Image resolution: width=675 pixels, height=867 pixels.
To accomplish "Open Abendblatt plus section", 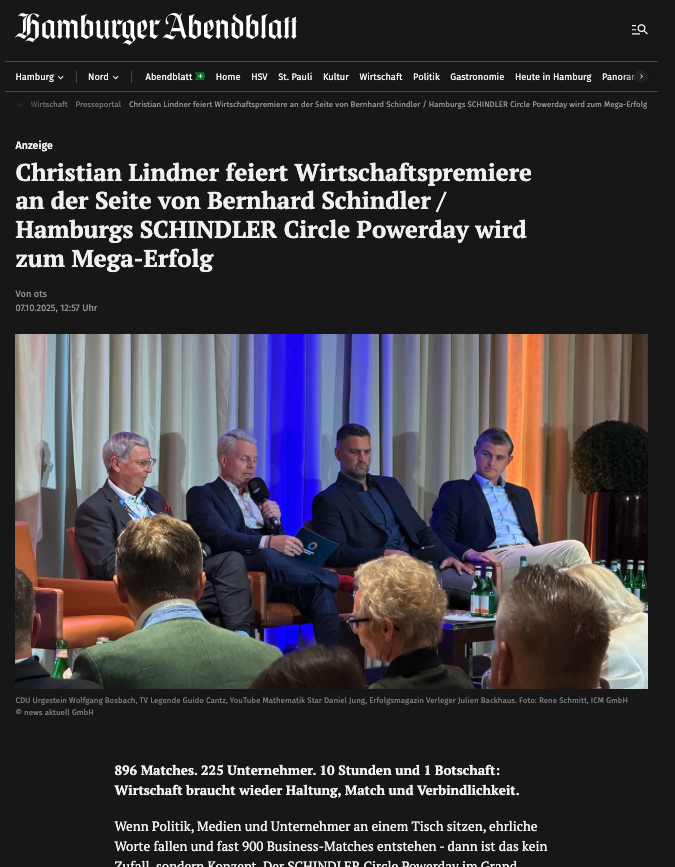I will pos(174,77).
